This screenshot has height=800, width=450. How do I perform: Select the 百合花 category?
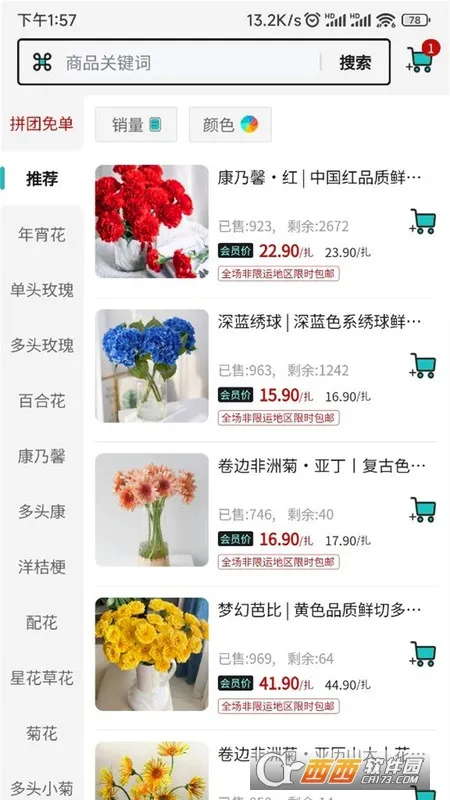tap(41, 401)
